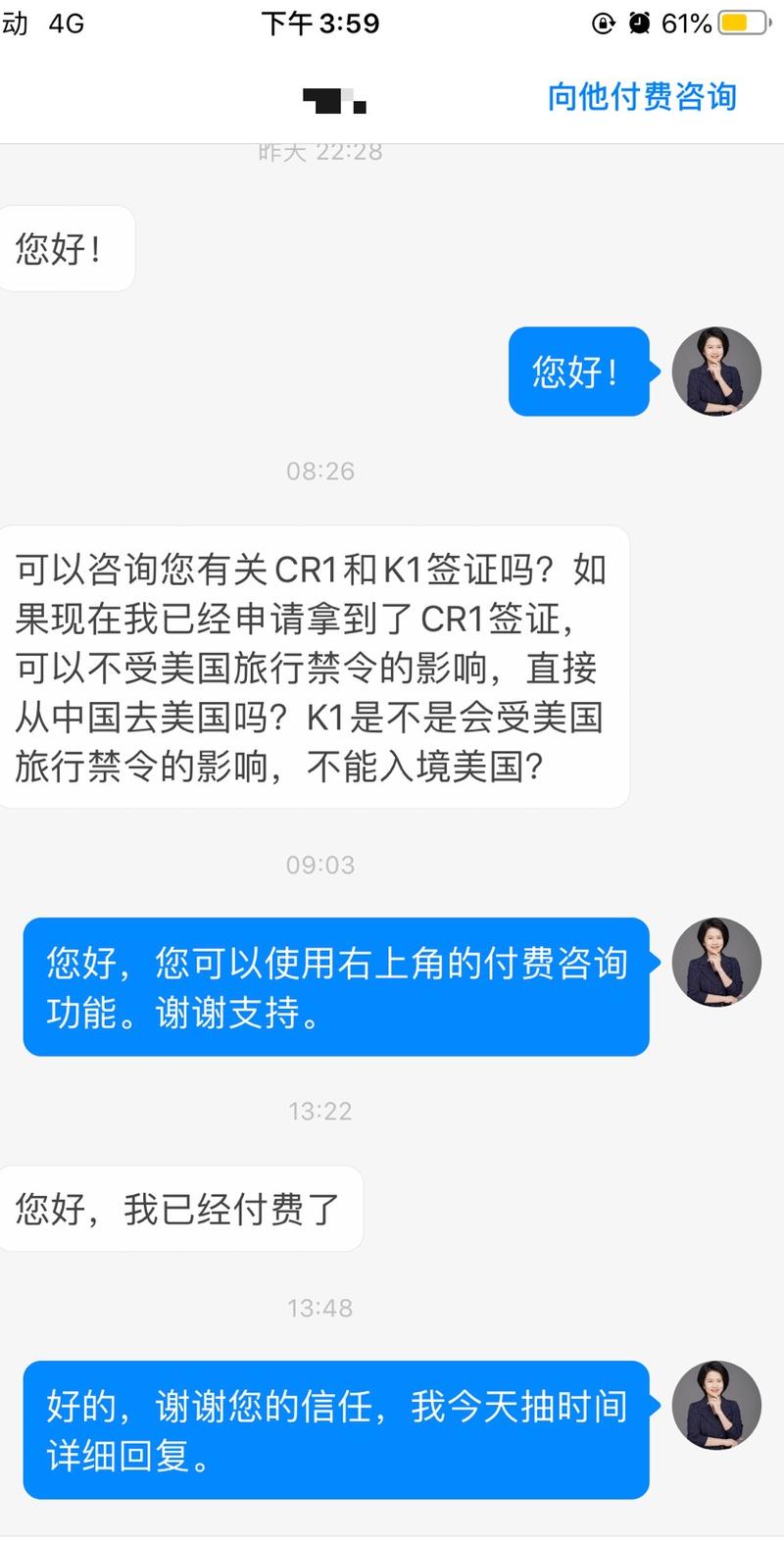Open the 向他付费咨询 paid consultation link

tap(644, 95)
